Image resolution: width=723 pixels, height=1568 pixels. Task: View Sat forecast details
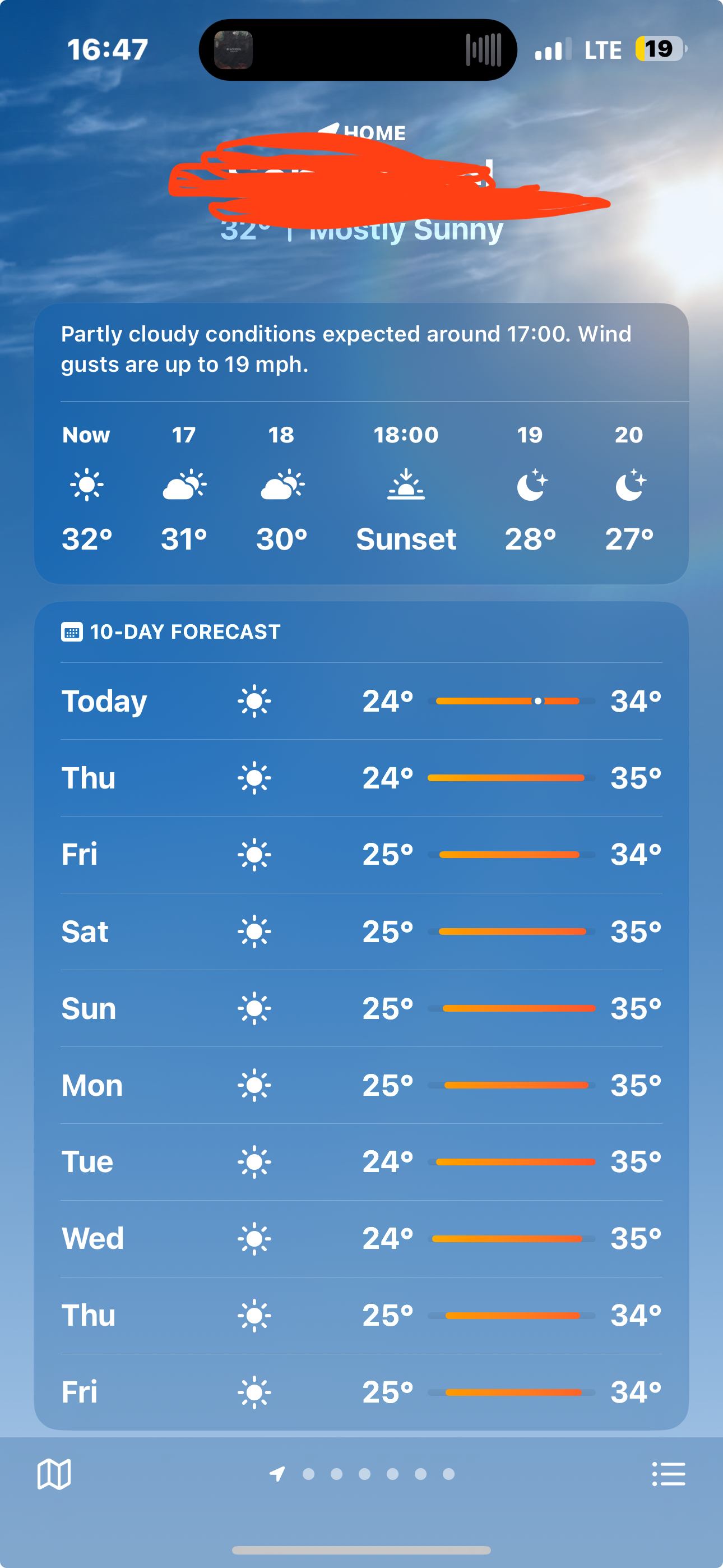(361, 931)
